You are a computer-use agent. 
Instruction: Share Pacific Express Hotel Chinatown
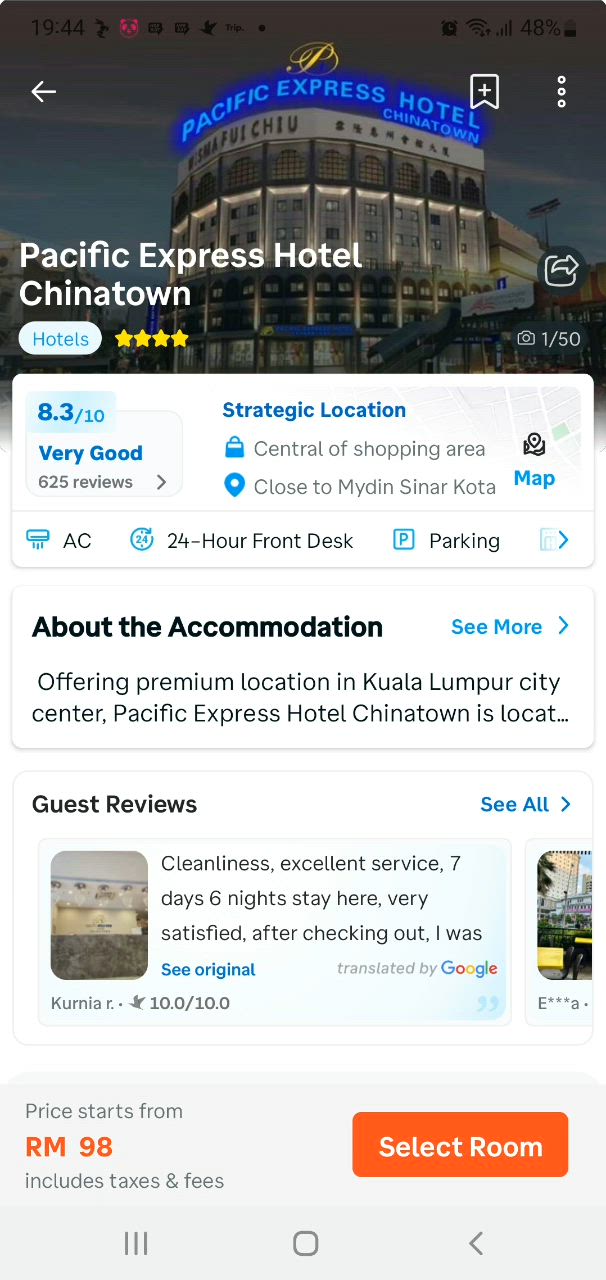coord(561,270)
